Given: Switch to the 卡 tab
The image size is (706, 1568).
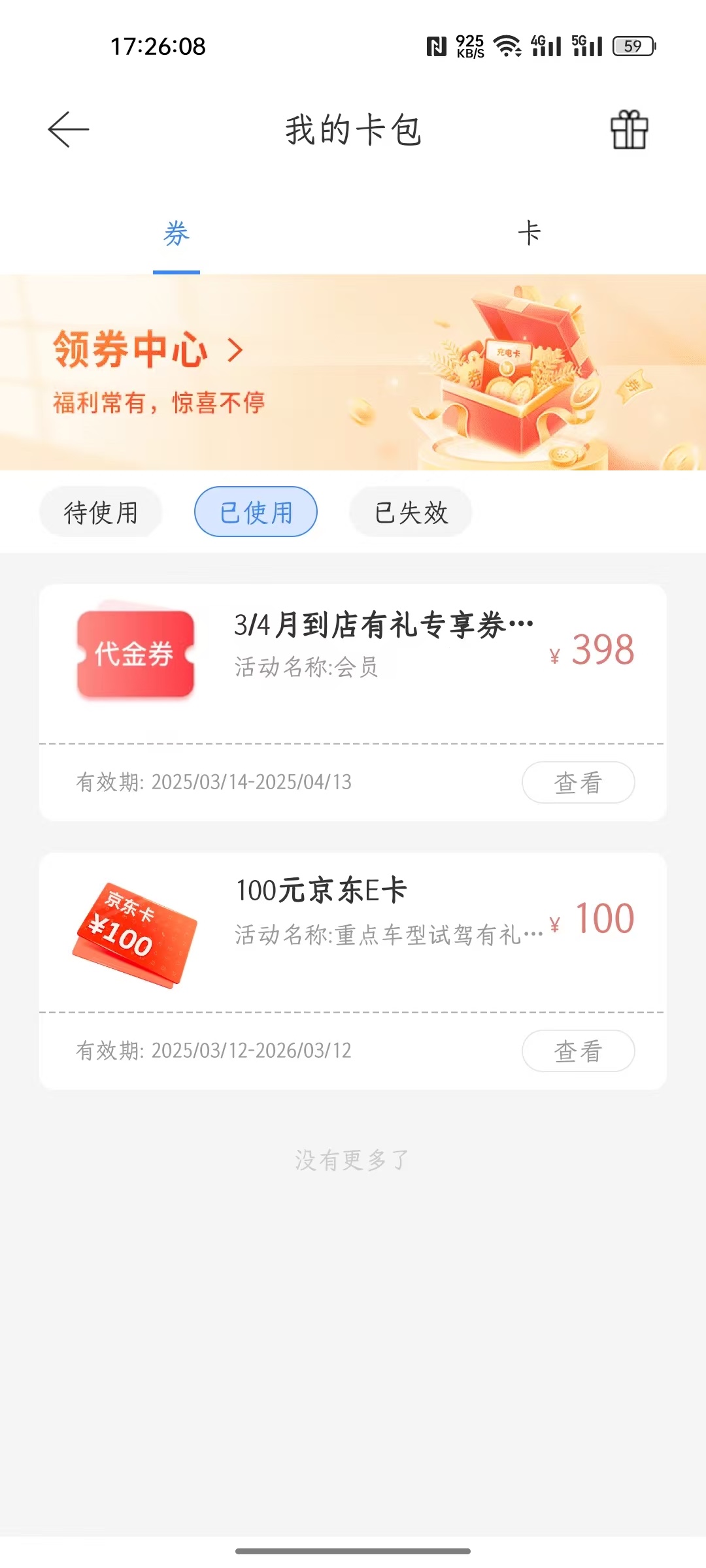Looking at the screenshot, I should [529, 233].
